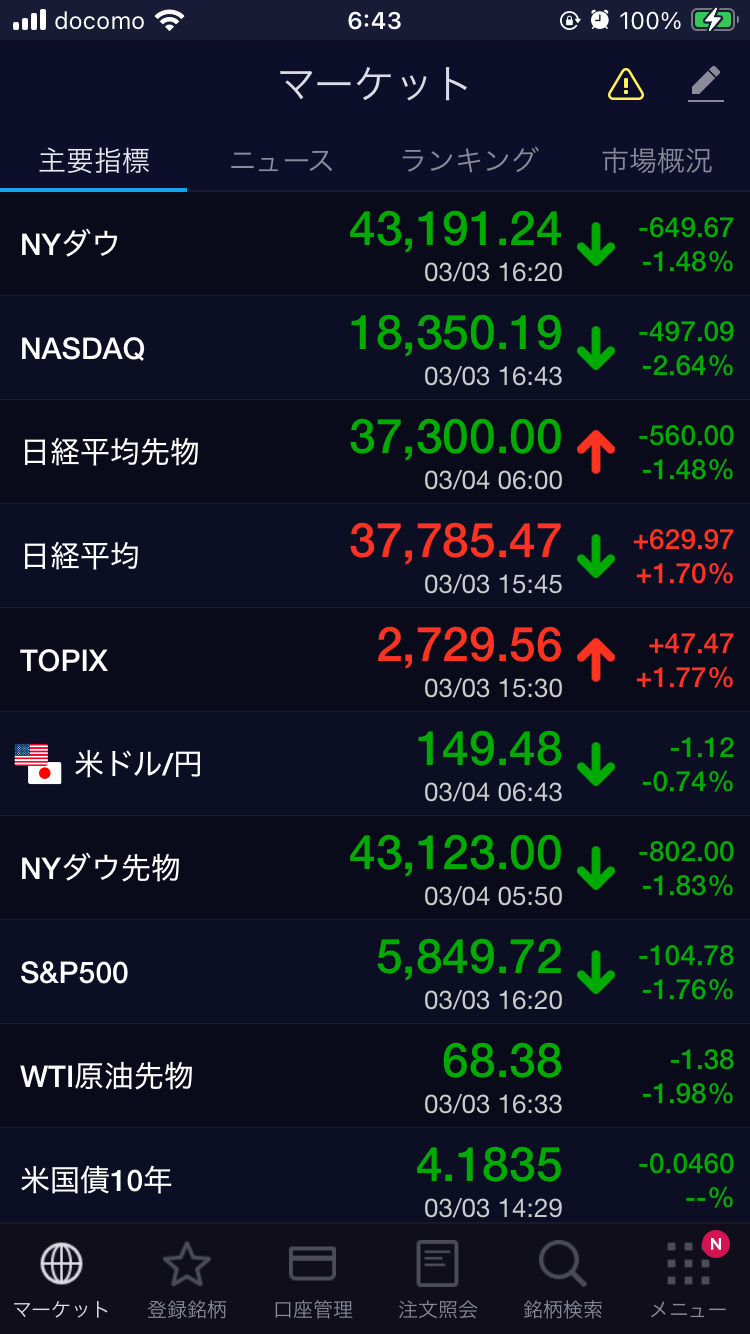Go to 銘柄検索 in bottom navigation

pos(562,1280)
